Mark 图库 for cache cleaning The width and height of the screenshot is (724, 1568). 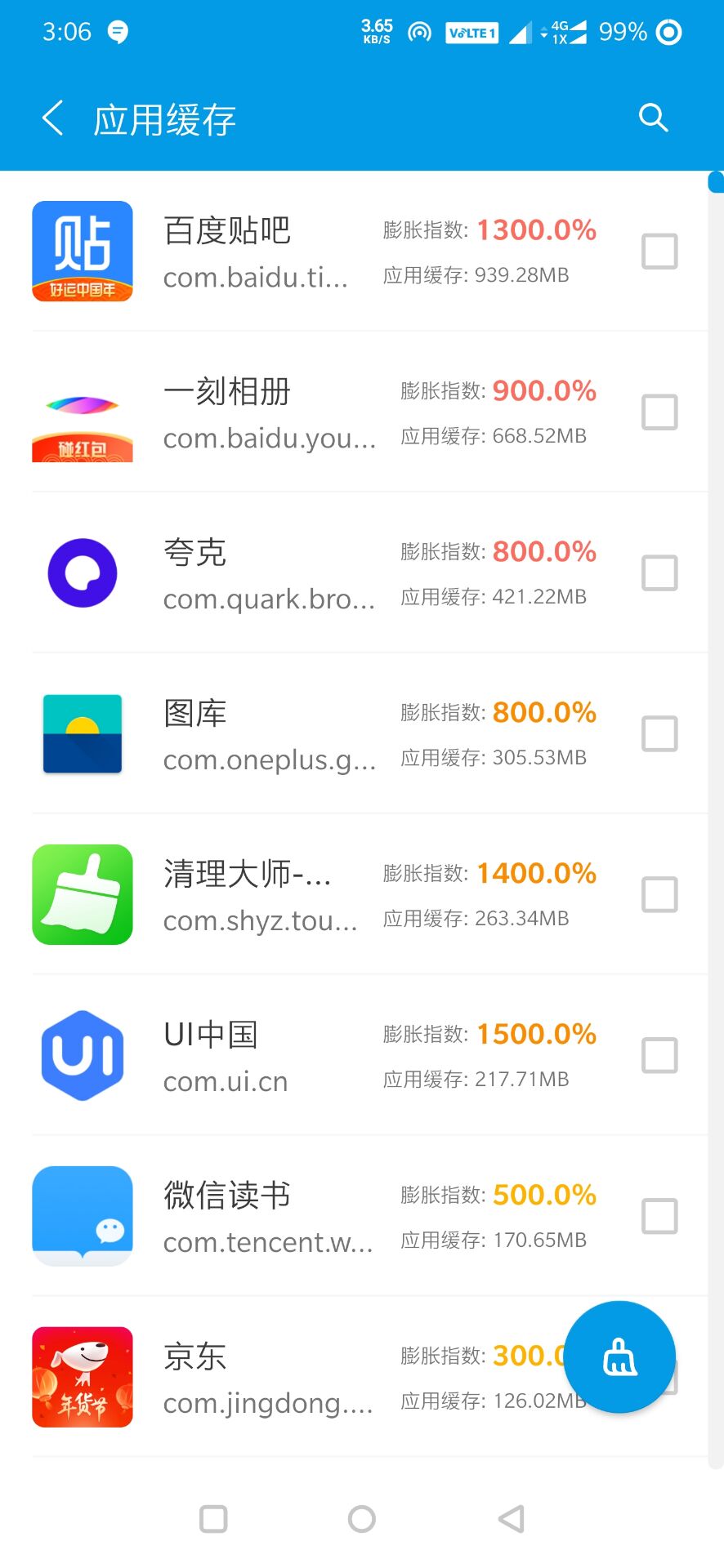pos(659,734)
